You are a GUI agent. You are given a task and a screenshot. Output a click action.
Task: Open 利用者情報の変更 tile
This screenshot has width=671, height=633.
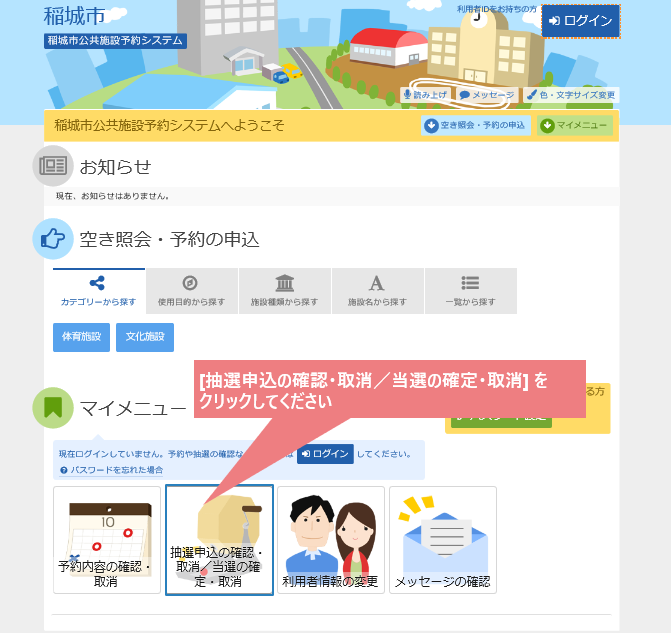coord(331,540)
